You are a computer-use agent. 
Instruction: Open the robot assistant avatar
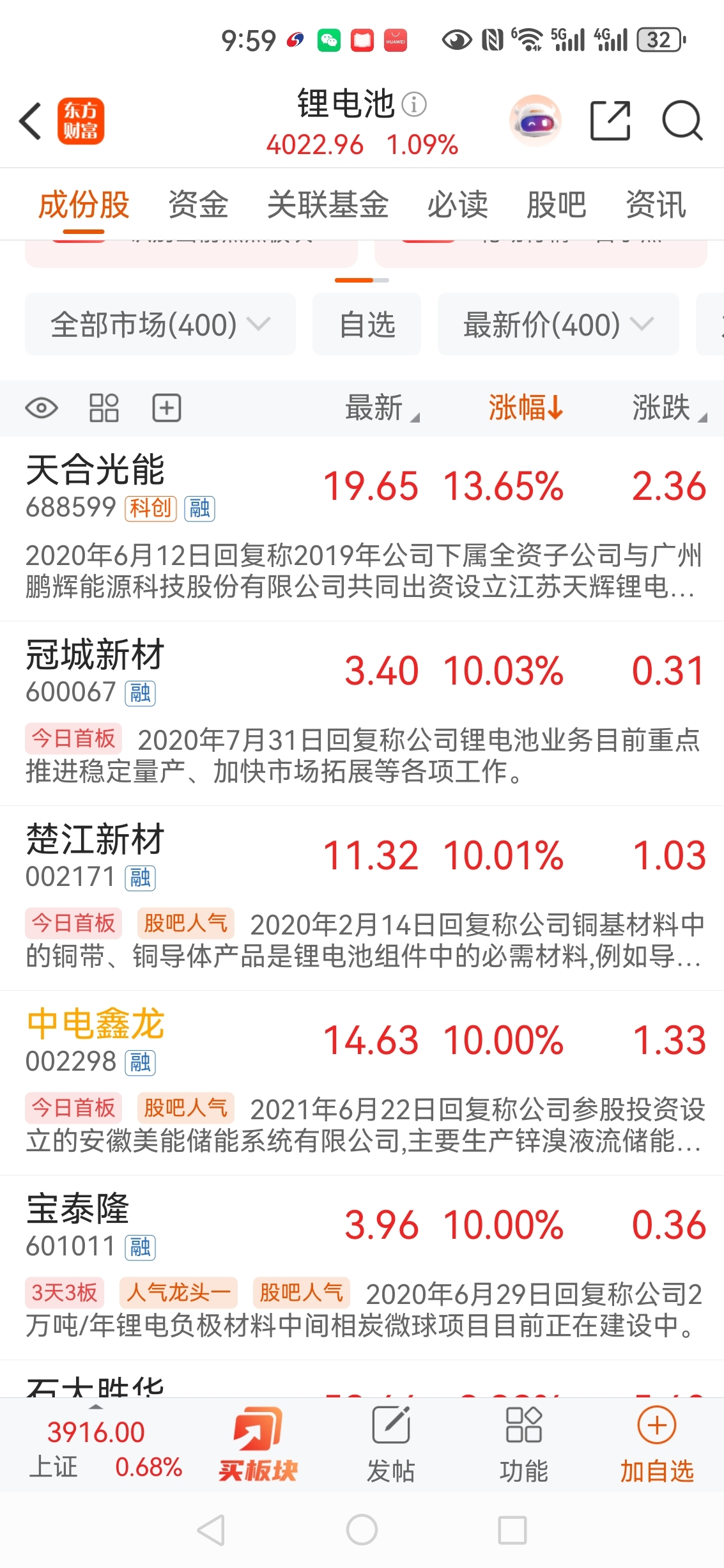(x=535, y=120)
